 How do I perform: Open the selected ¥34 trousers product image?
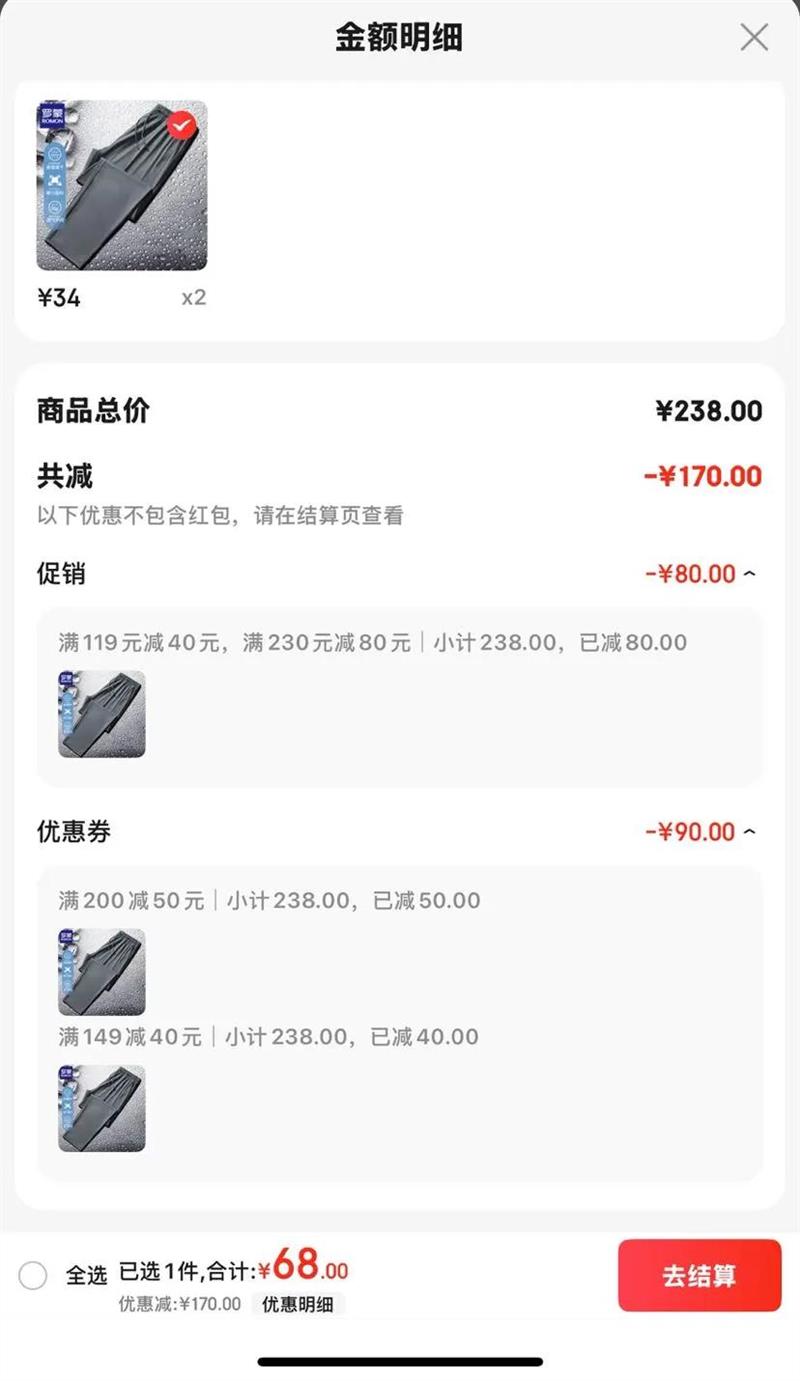pyautogui.click(x=122, y=186)
